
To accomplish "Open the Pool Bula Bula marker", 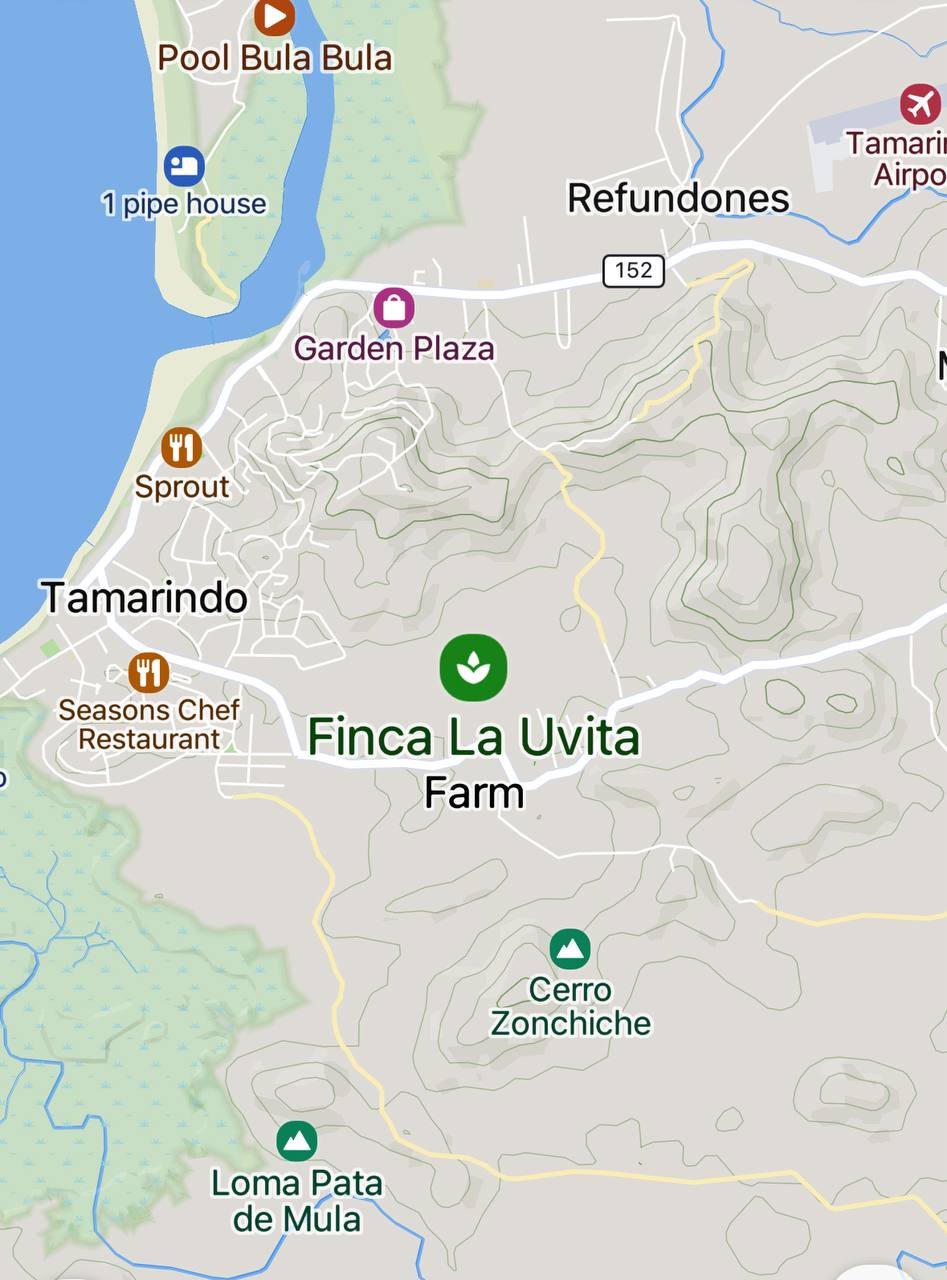I will (274, 16).
